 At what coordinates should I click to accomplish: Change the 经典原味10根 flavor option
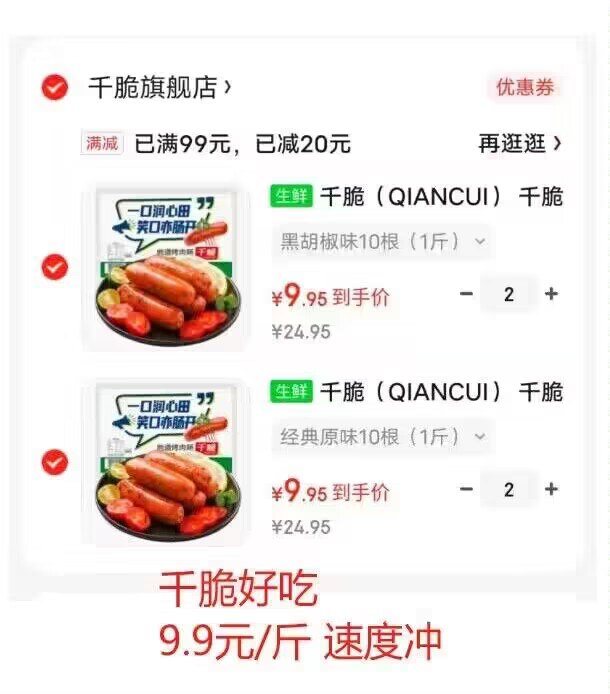click(x=382, y=437)
